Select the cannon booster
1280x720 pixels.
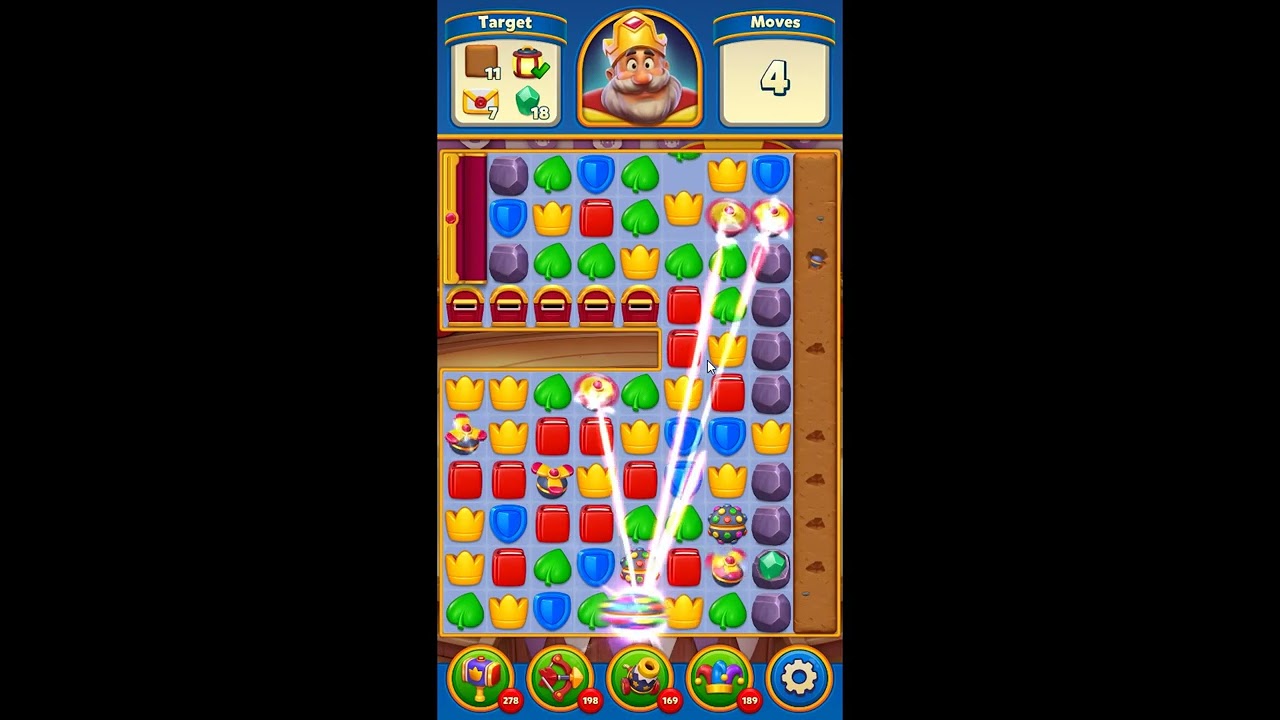(x=640, y=677)
